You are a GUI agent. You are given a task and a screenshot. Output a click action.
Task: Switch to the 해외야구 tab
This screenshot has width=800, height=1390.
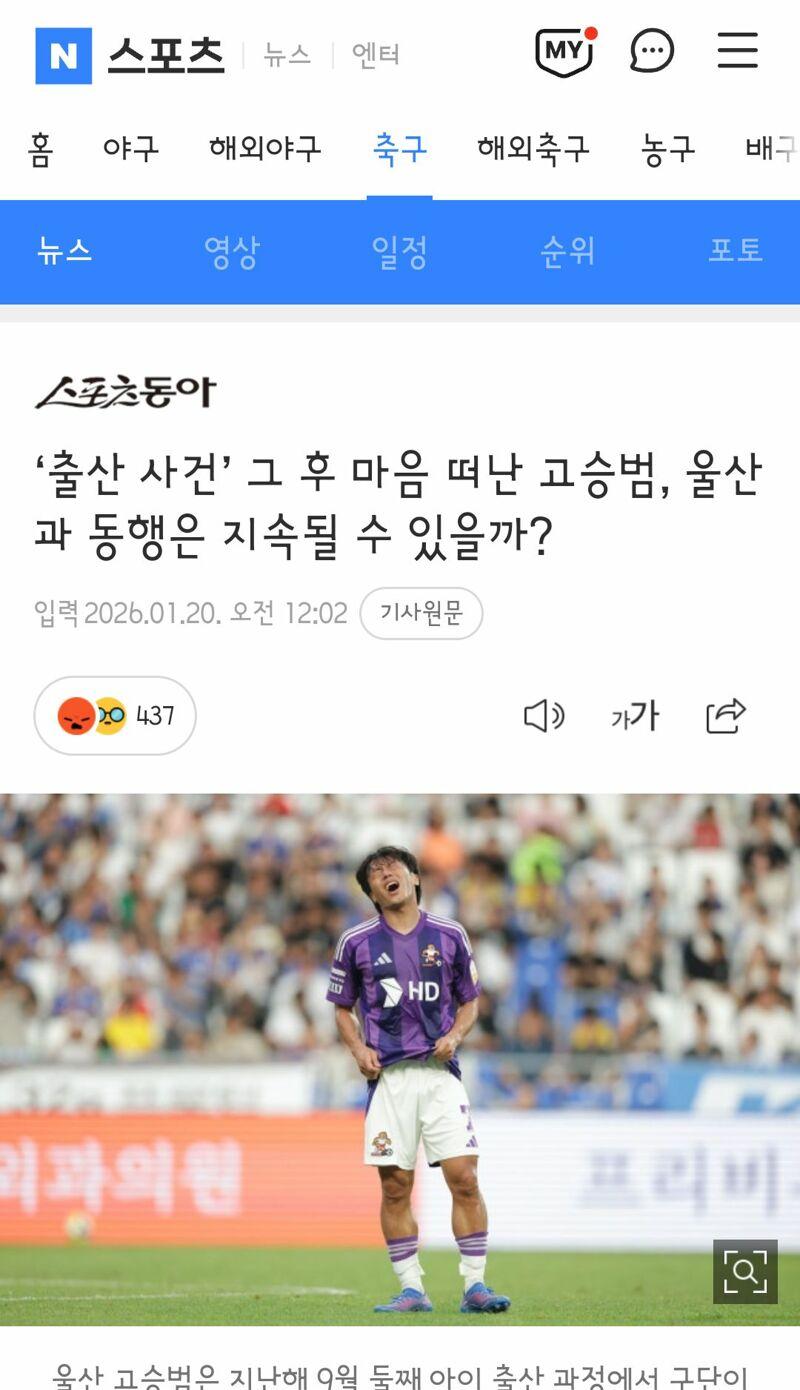point(265,150)
